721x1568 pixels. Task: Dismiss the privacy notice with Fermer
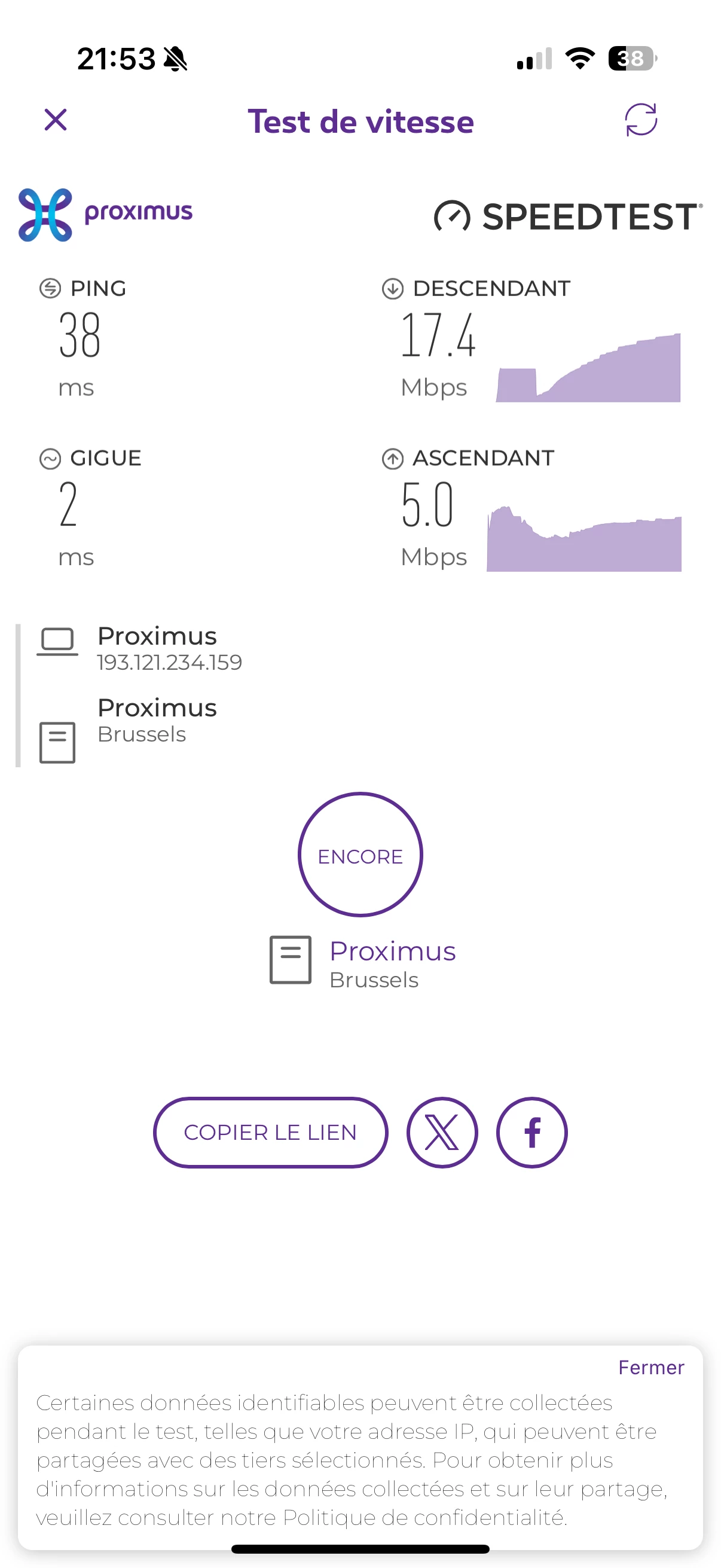click(650, 1367)
